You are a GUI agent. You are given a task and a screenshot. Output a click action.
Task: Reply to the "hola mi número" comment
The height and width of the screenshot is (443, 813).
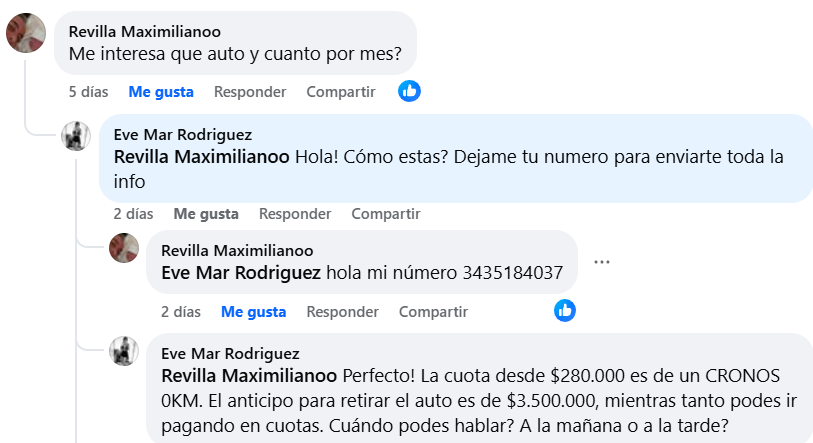tap(343, 312)
